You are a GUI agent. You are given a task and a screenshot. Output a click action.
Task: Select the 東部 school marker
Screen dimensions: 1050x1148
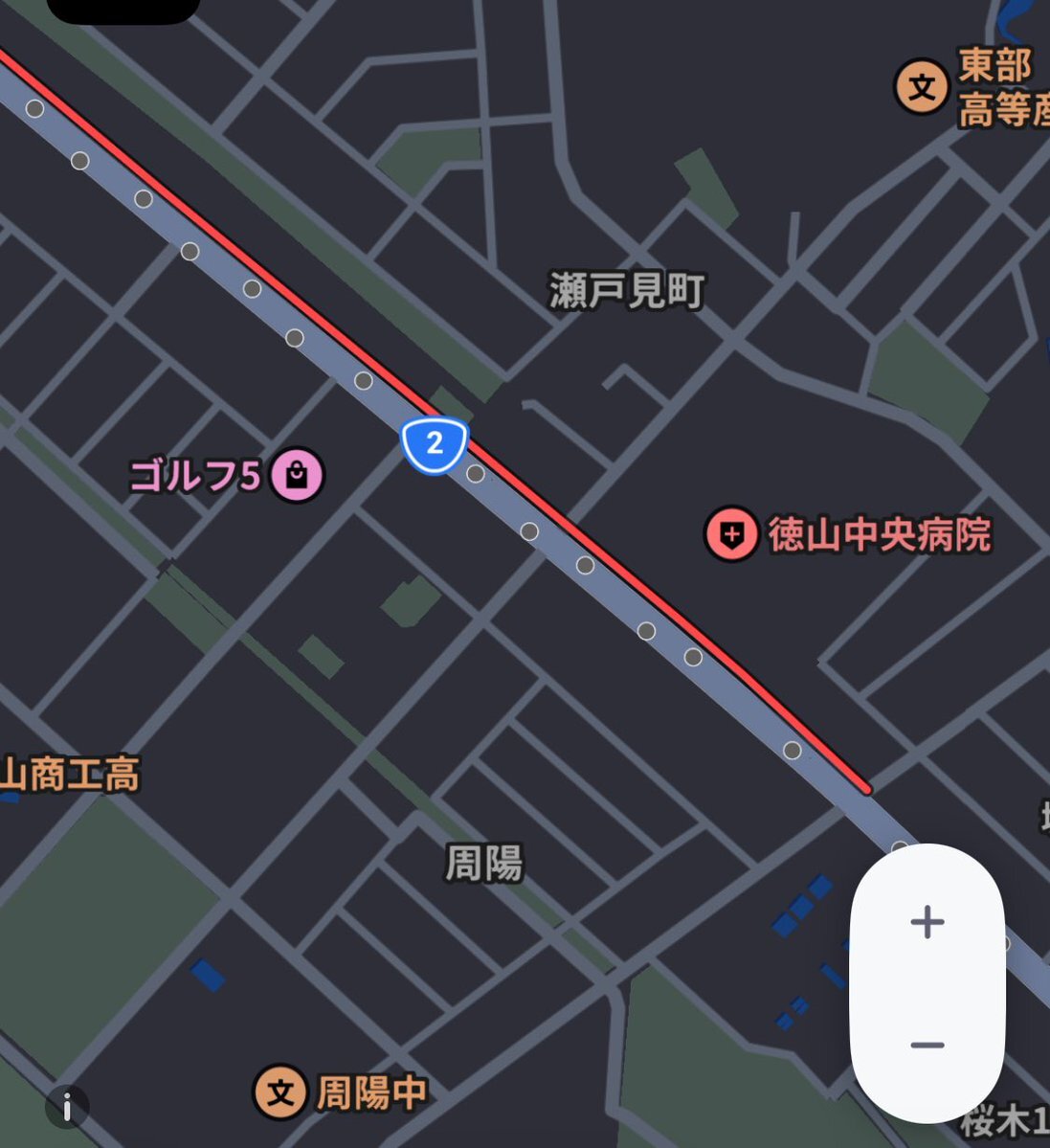(x=922, y=88)
